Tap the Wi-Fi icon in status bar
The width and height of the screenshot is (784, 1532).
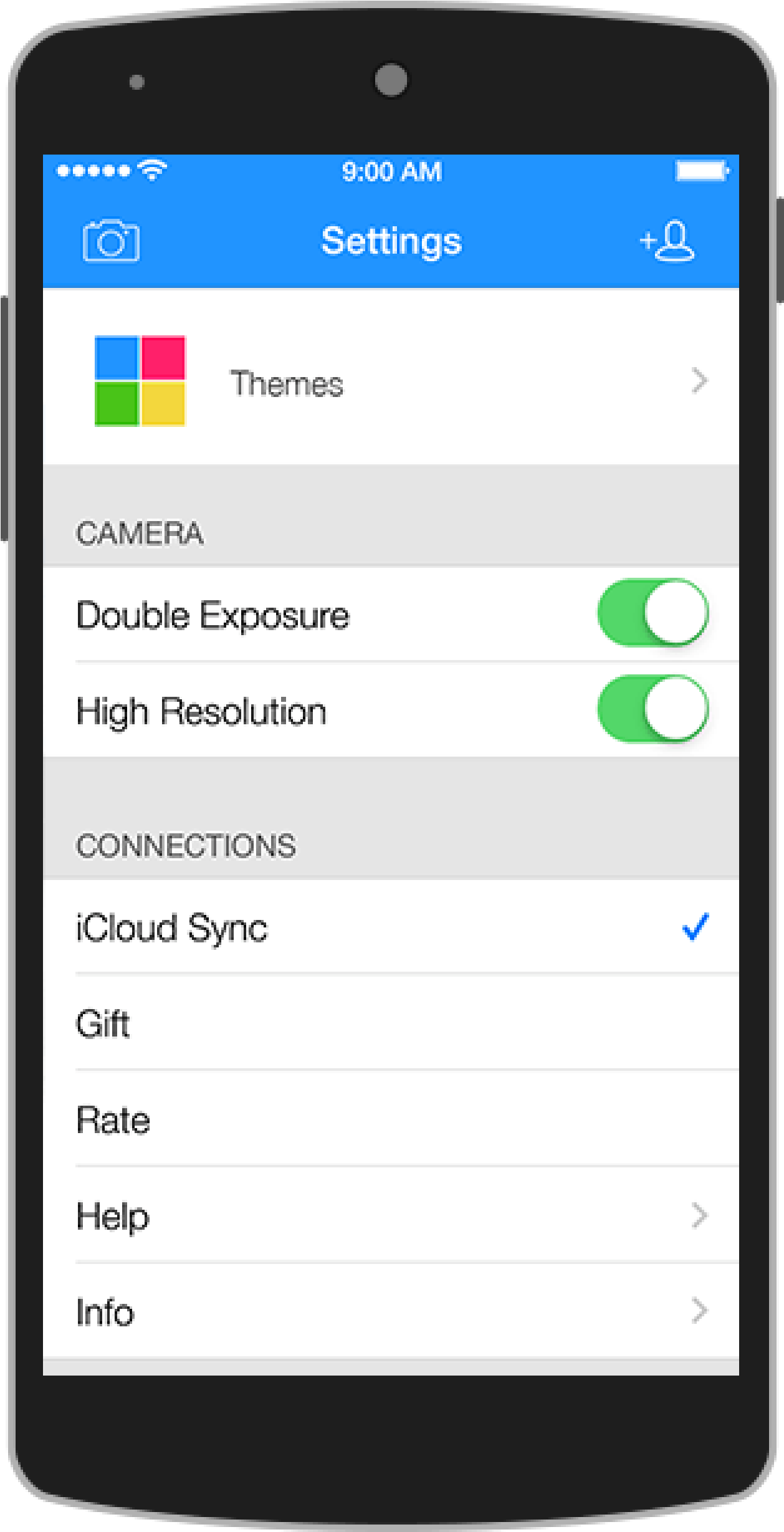(x=151, y=169)
